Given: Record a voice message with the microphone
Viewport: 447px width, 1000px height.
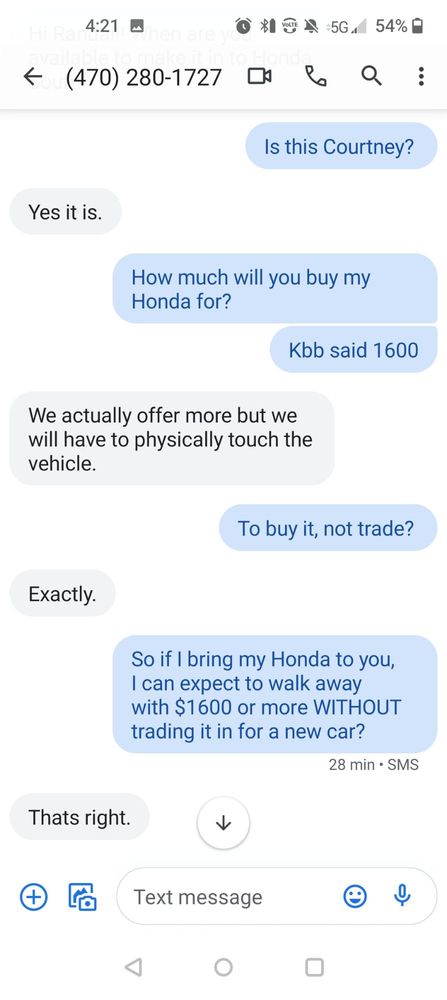Looking at the screenshot, I should [x=402, y=896].
